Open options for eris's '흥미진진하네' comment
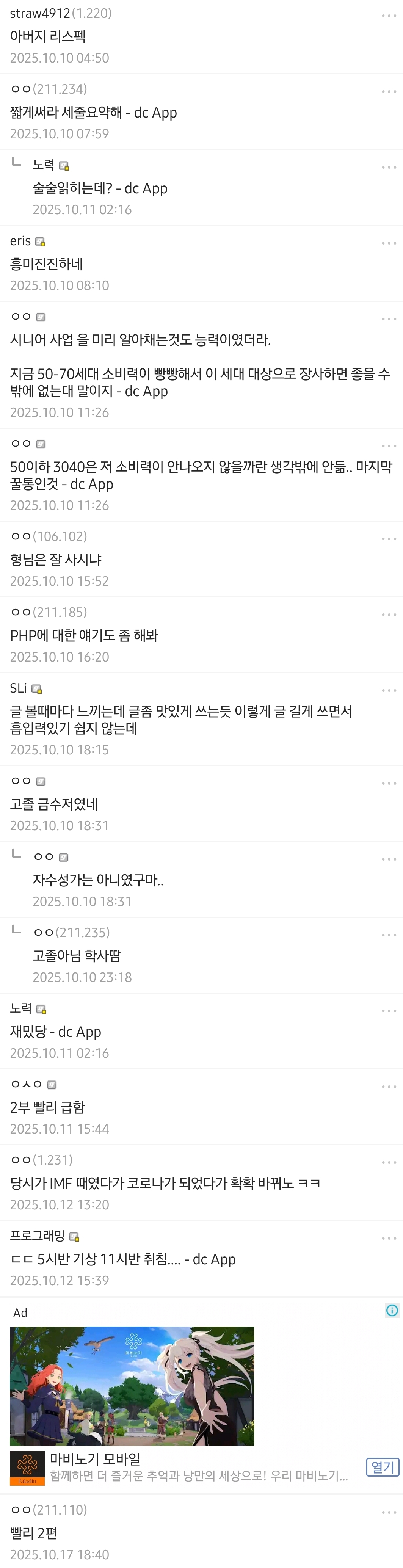 coord(388,243)
